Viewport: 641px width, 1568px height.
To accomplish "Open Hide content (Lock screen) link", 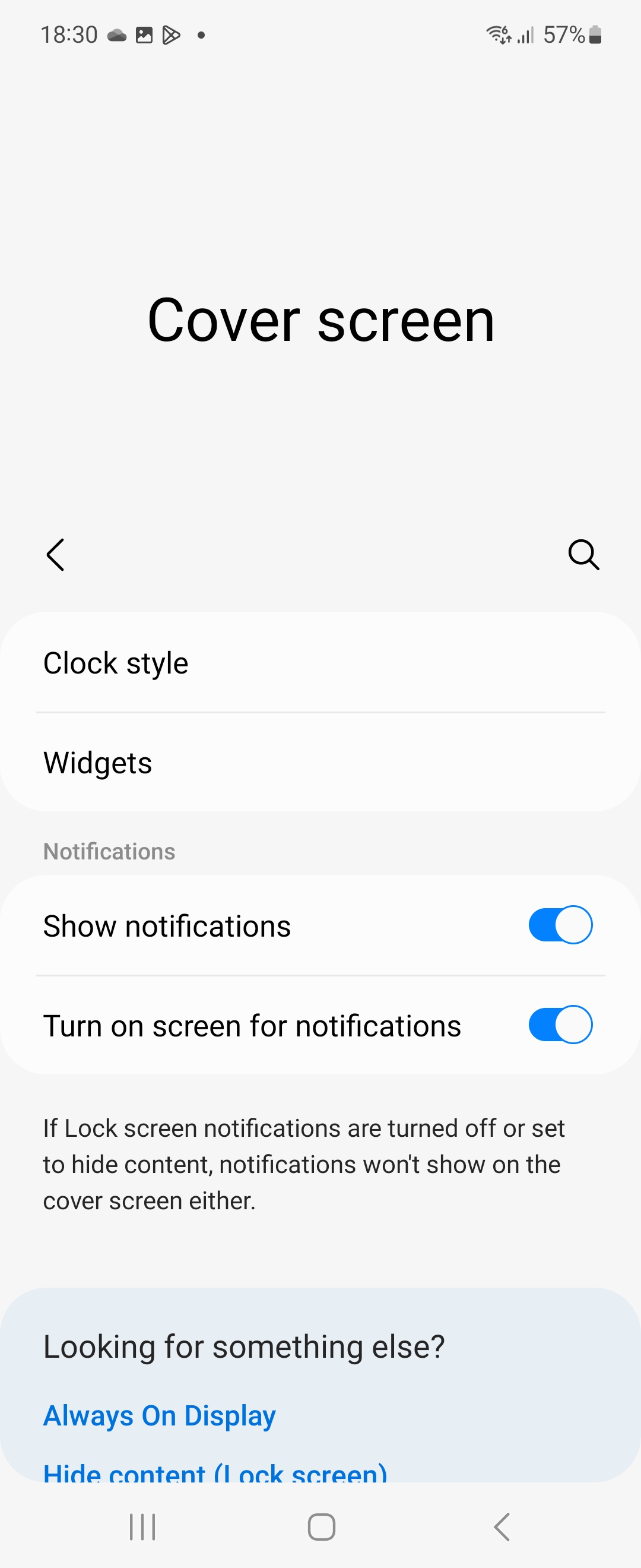I will point(215,1473).
